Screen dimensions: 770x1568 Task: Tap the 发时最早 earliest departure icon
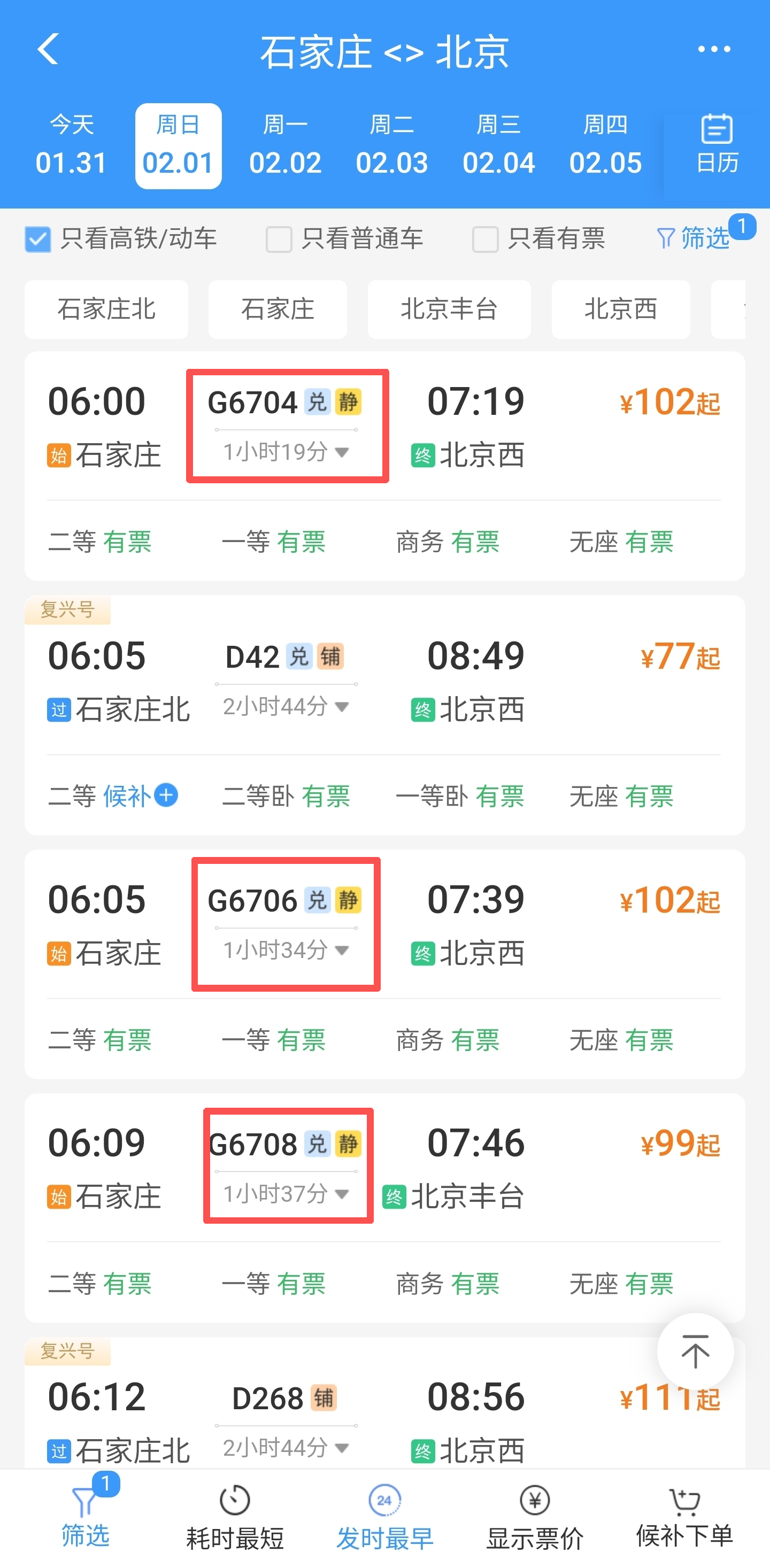tap(384, 1499)
